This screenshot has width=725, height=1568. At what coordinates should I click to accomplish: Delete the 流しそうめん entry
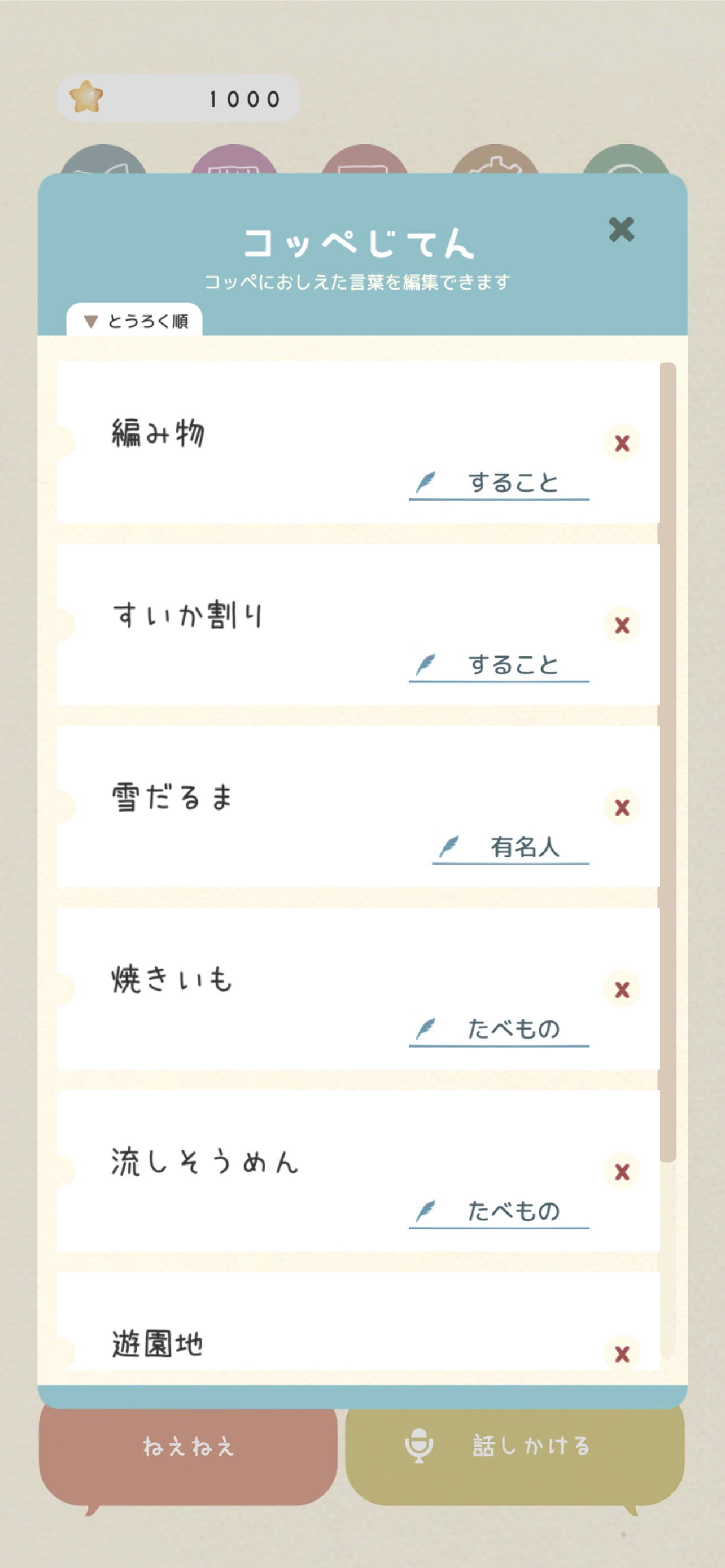[x=622, y=1171]
